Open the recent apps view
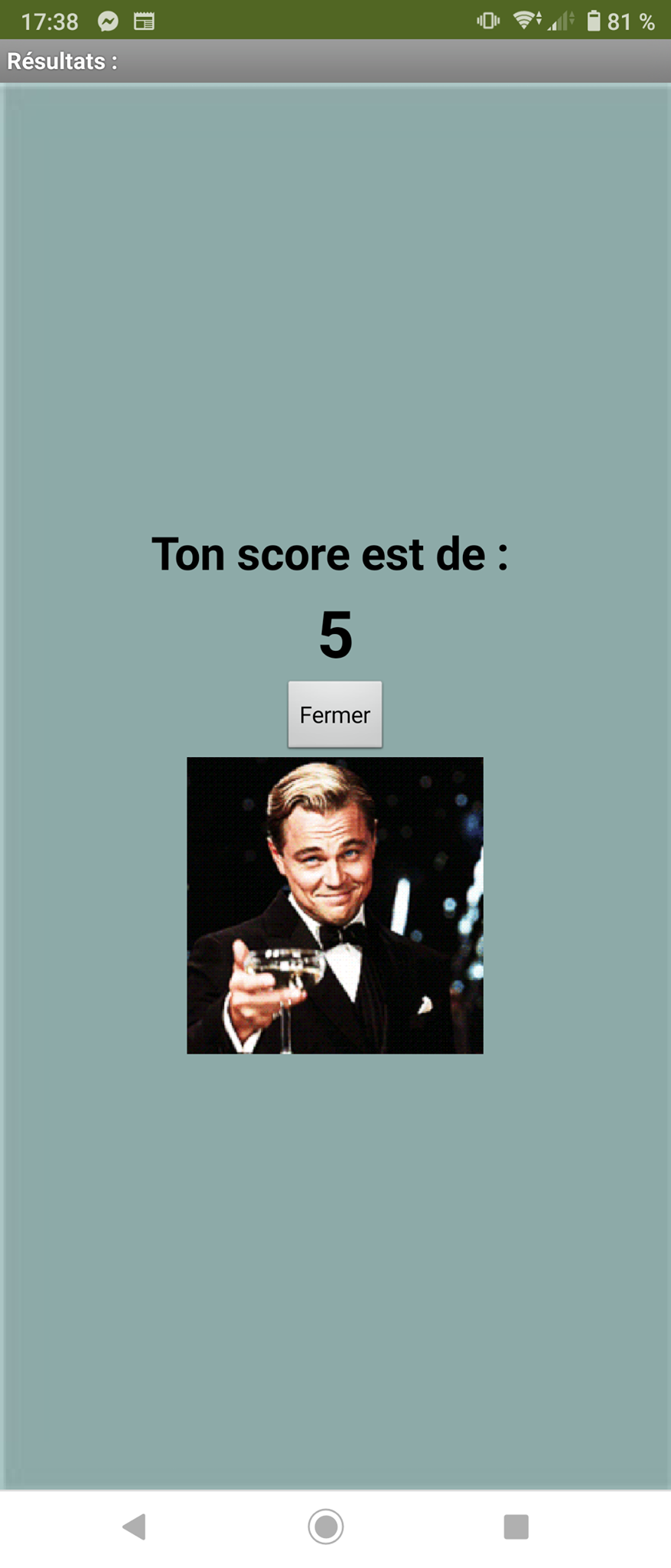The image size is (671, 1568). [516, 1526]
